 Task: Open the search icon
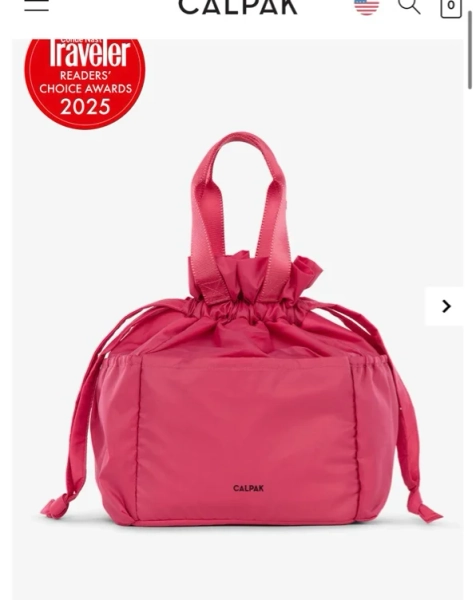tap(409, 7)
